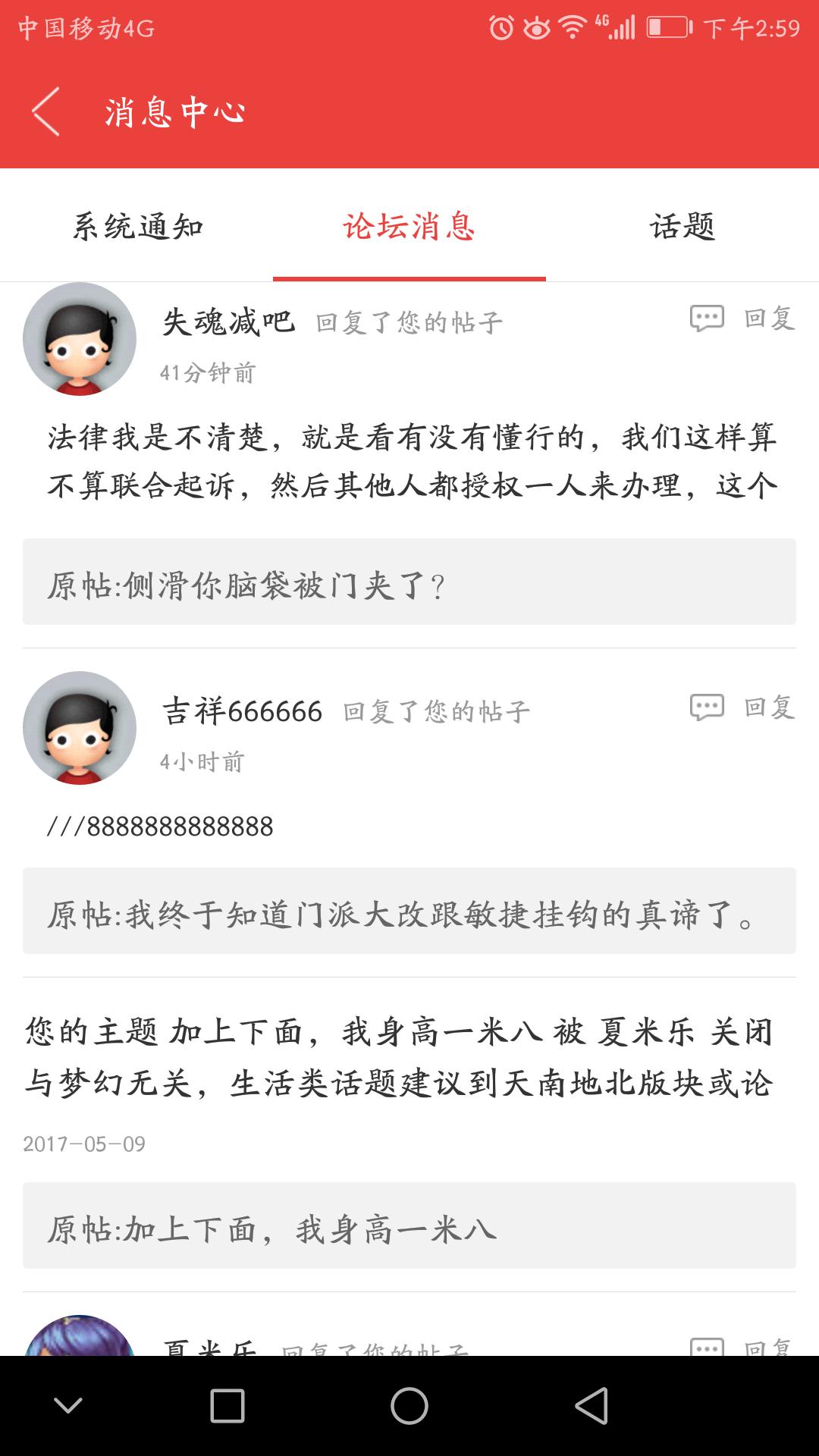Open original post 侧滑你脑袋被门夹了?
Viewport: 819px width, 1456px height.
tap(409, 582)
